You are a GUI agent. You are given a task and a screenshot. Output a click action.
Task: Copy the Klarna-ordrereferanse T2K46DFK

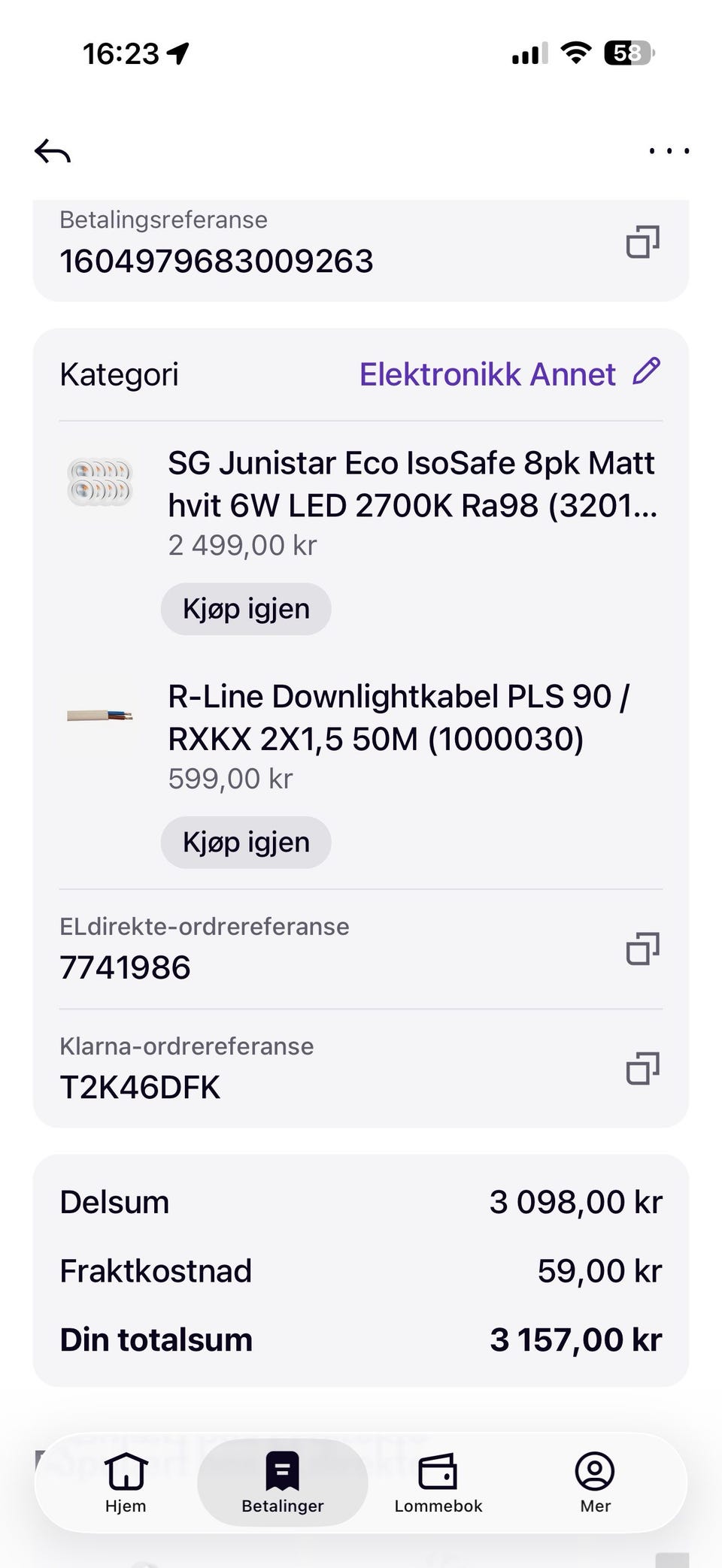click(642, 1068)
